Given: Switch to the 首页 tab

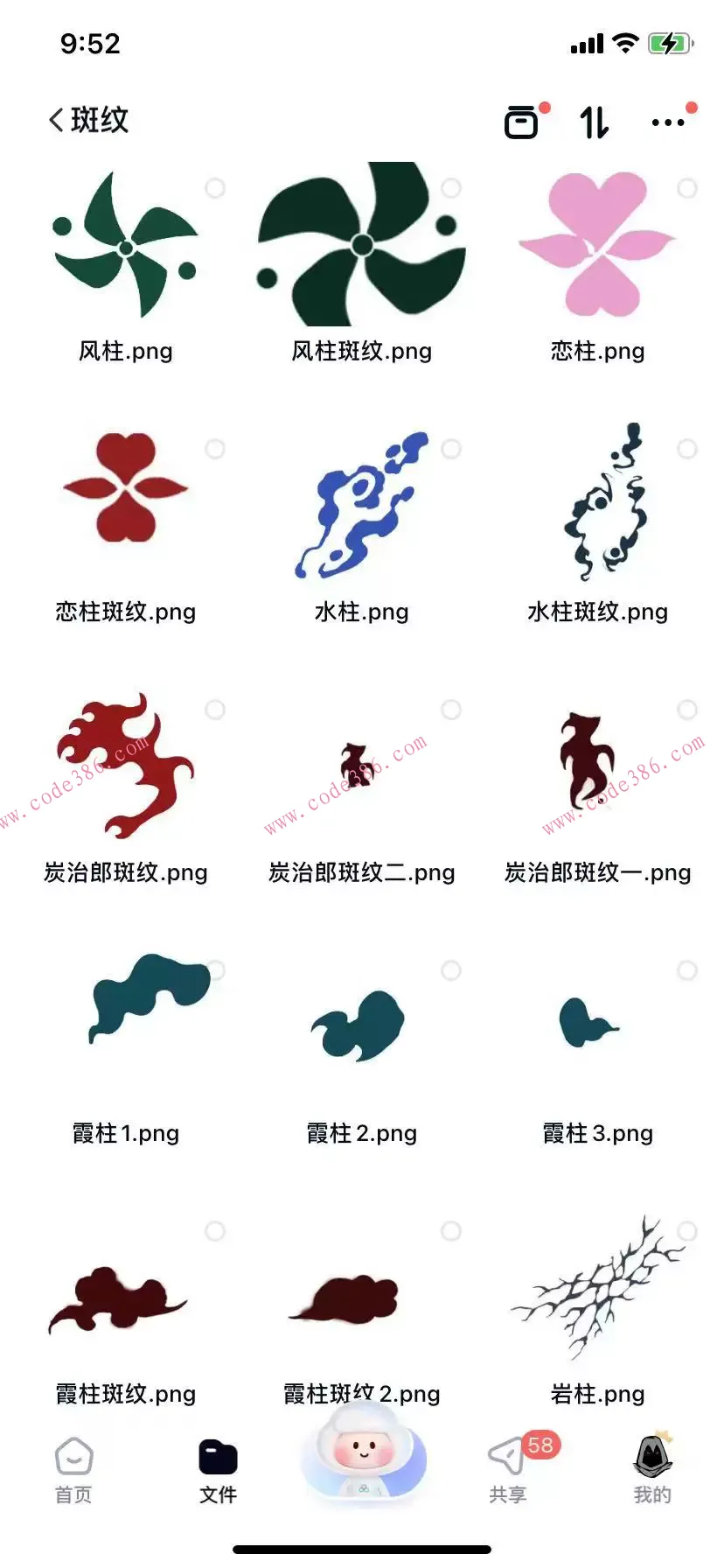Looking at the screenshot, I should [73, 1455].
